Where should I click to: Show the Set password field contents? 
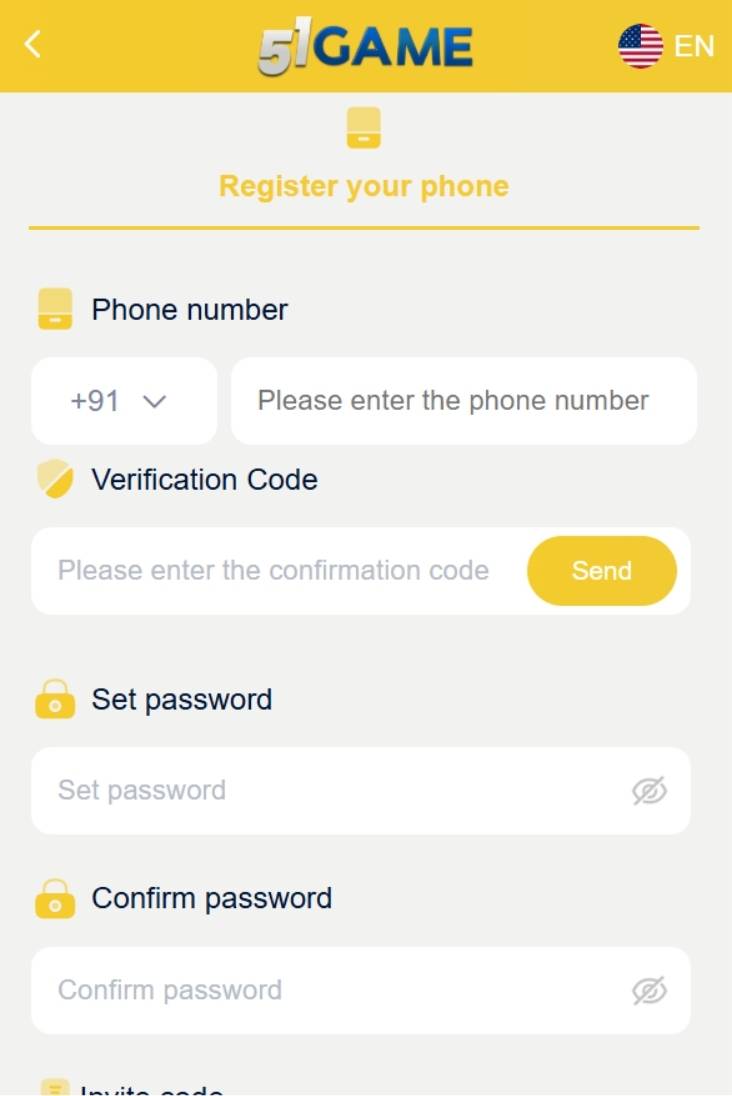coord(651,791)
